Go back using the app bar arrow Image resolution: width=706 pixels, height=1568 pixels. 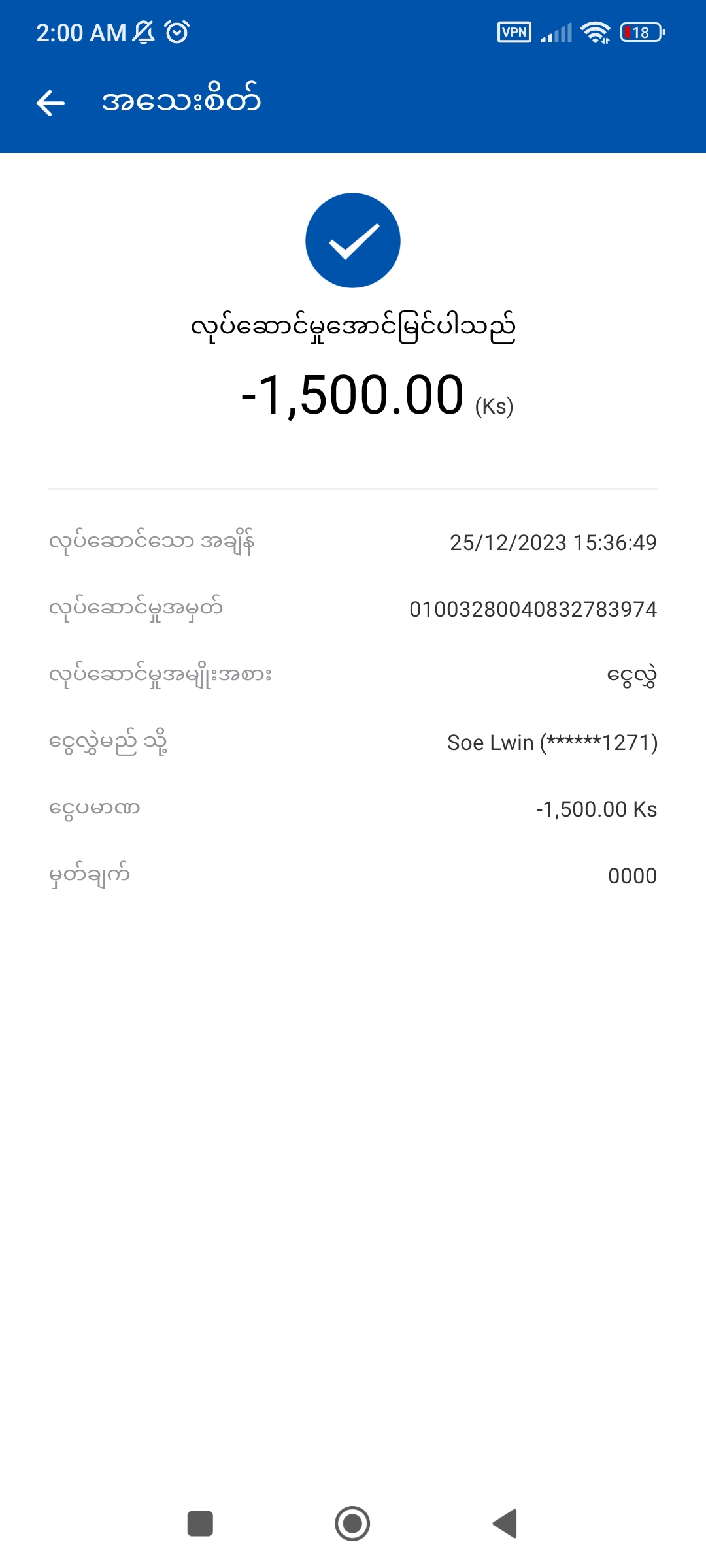[50, 103]
